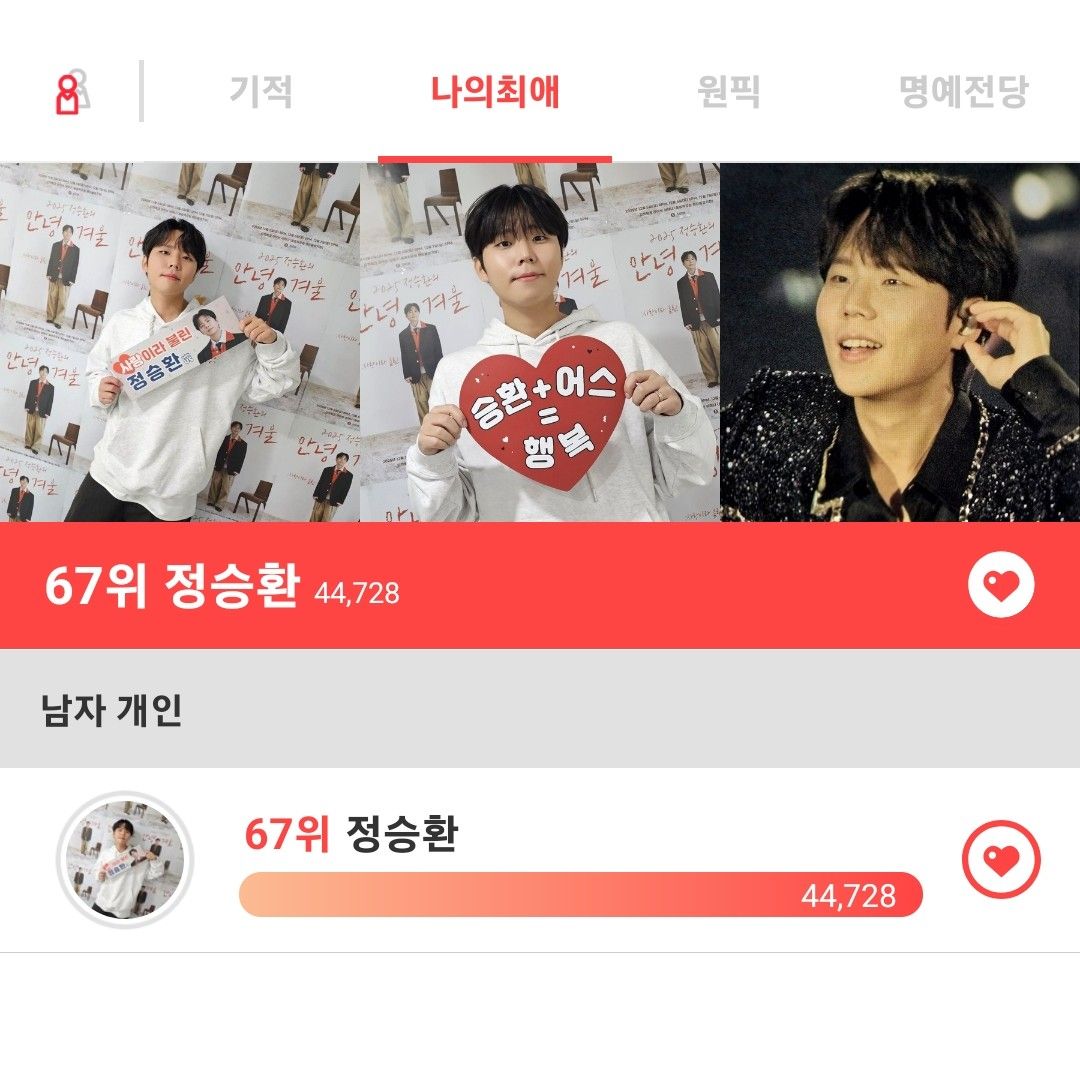Switch to the 기적 tab
Viewport: 1080px width, 1080px height.
coord(261,92)
